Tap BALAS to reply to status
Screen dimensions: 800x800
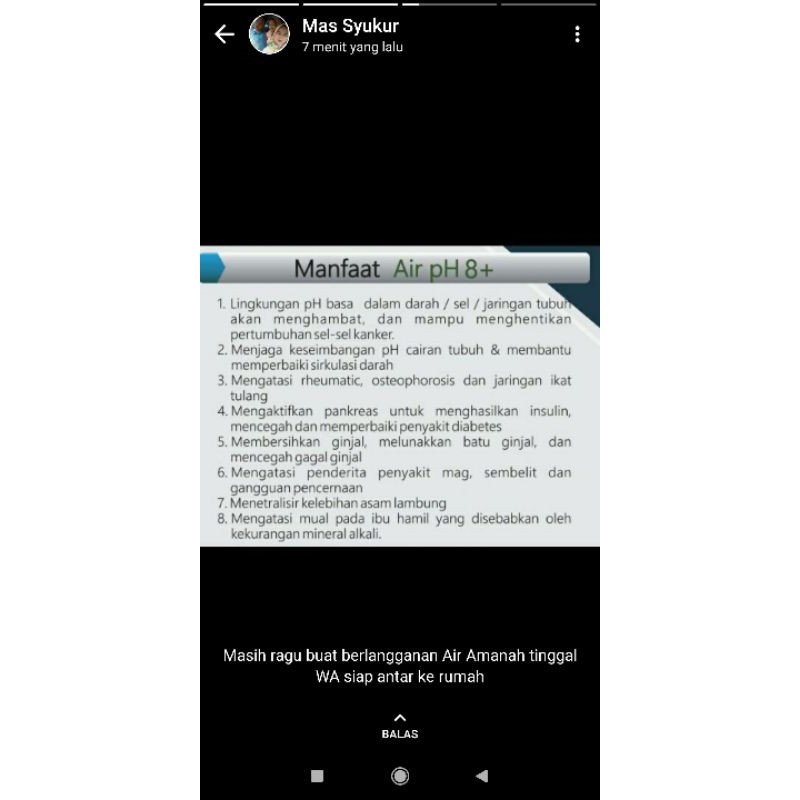click(400, 726)
